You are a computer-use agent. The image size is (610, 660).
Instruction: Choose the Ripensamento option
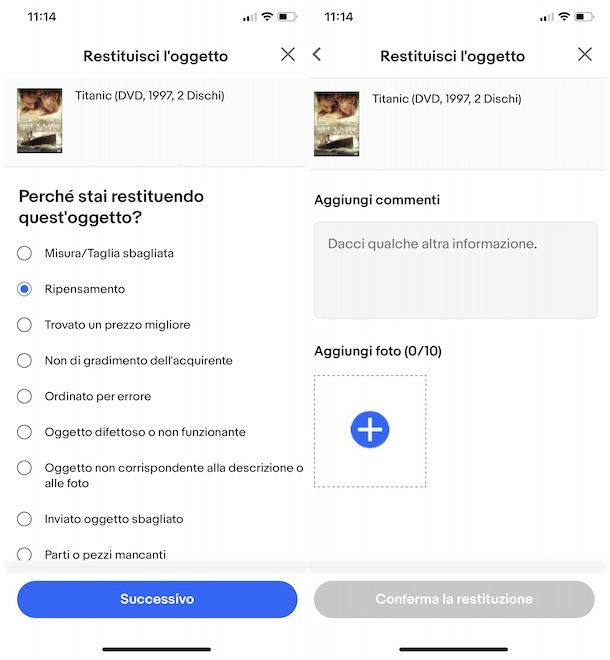pyautogui.click(x=25, y=289)
